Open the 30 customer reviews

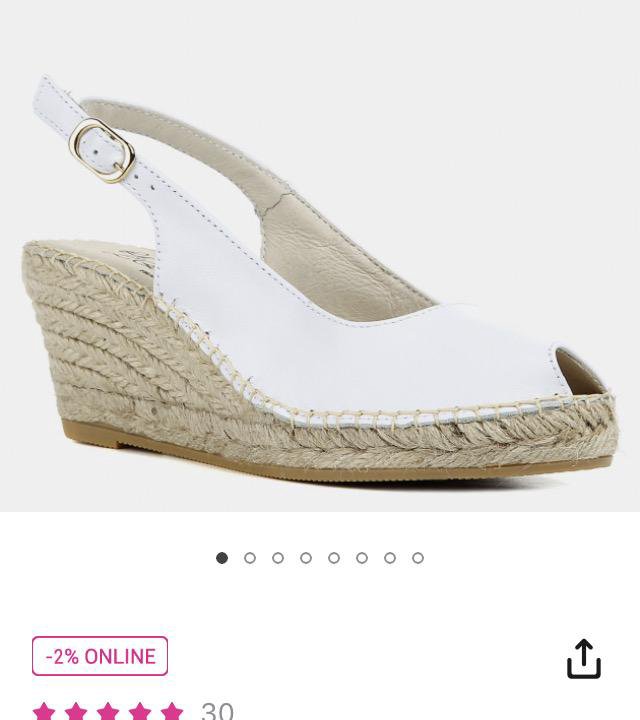tap(217, 711)
